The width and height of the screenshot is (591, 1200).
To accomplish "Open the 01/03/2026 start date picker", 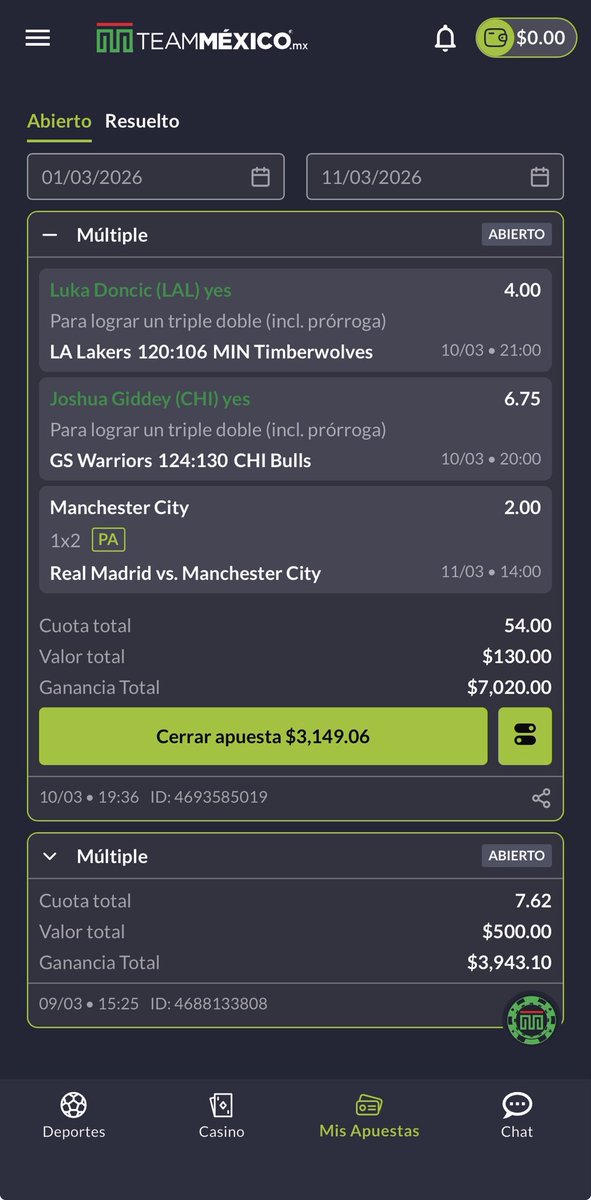I will (156, 177).
